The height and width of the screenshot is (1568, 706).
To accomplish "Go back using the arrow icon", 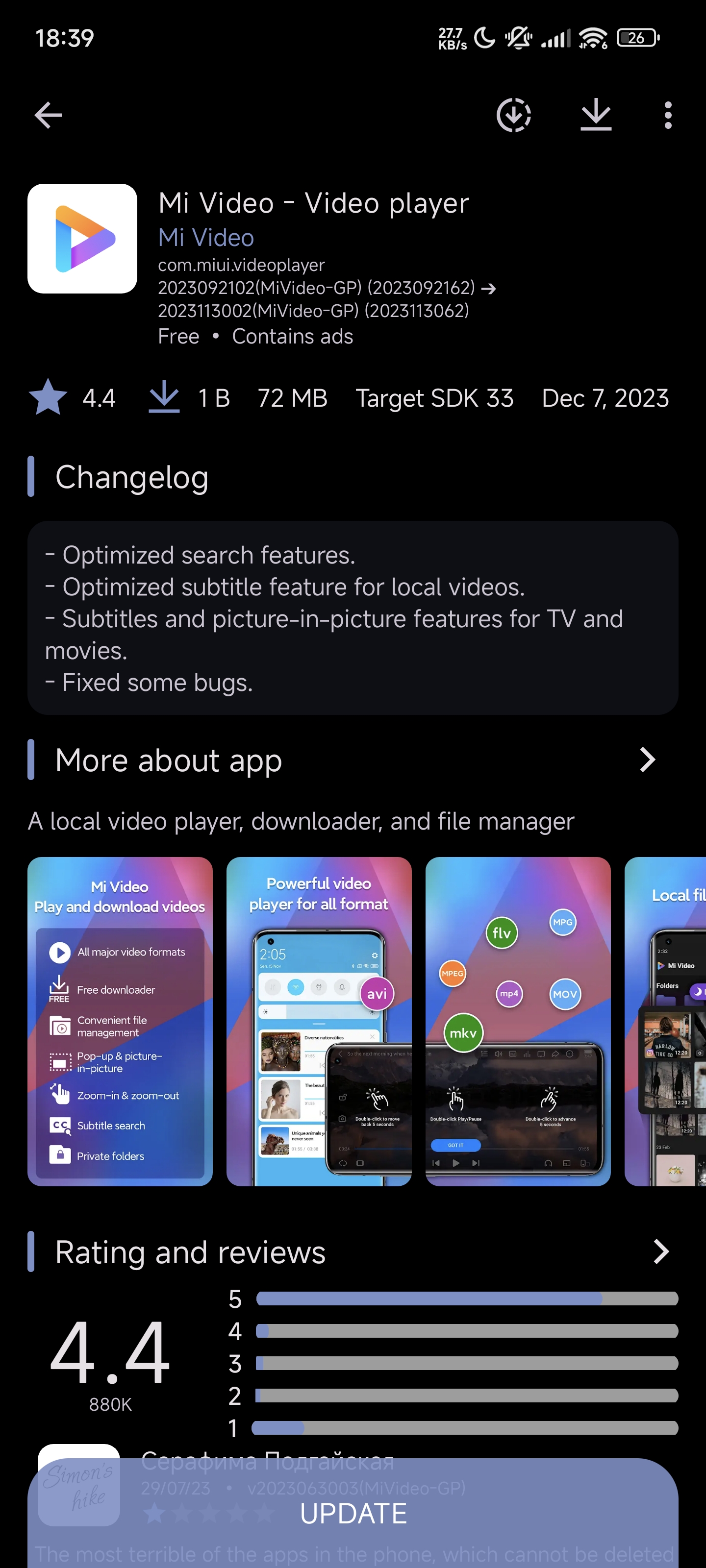I will [48, 115].
